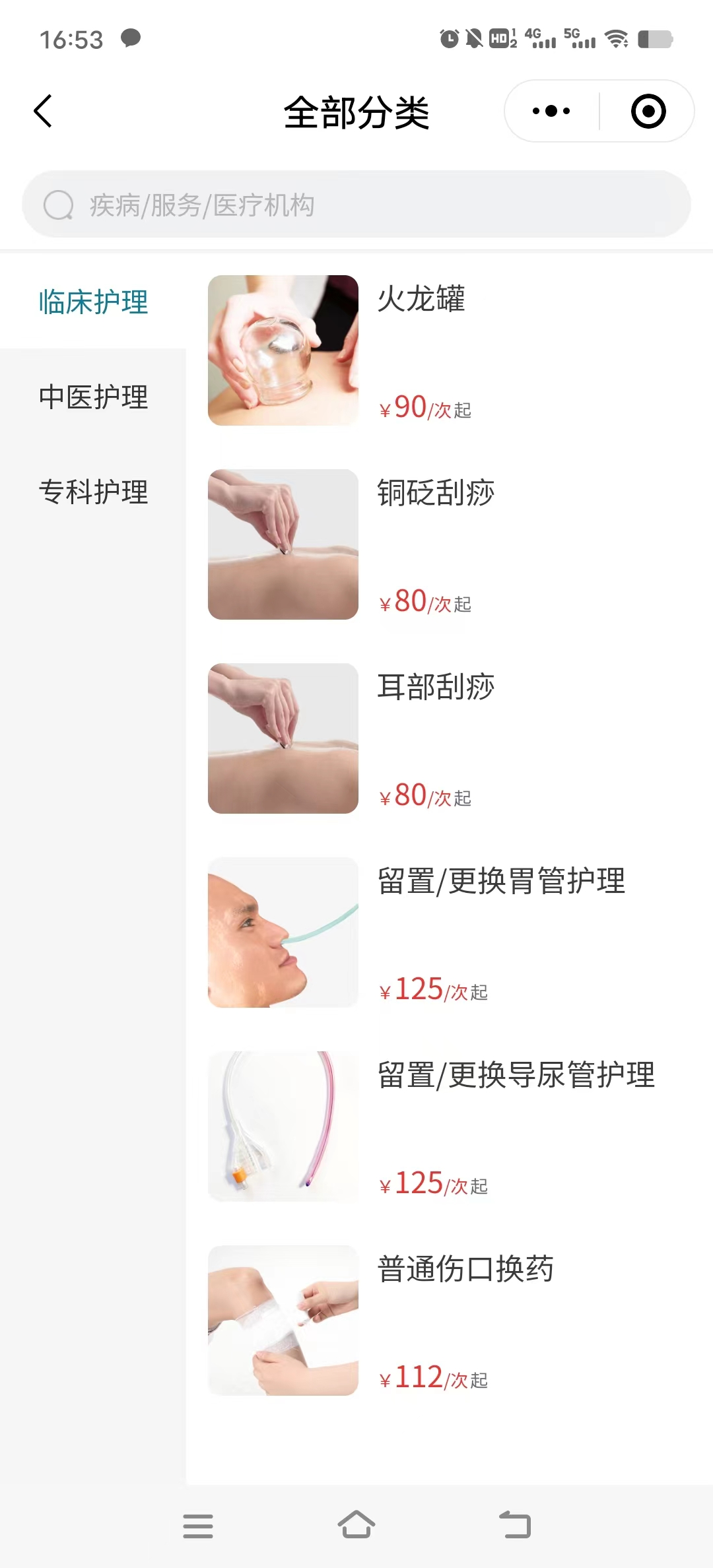Select the 临床护理 category
The height and width of the screenshot is (1568, 713).
pos(93,302)
